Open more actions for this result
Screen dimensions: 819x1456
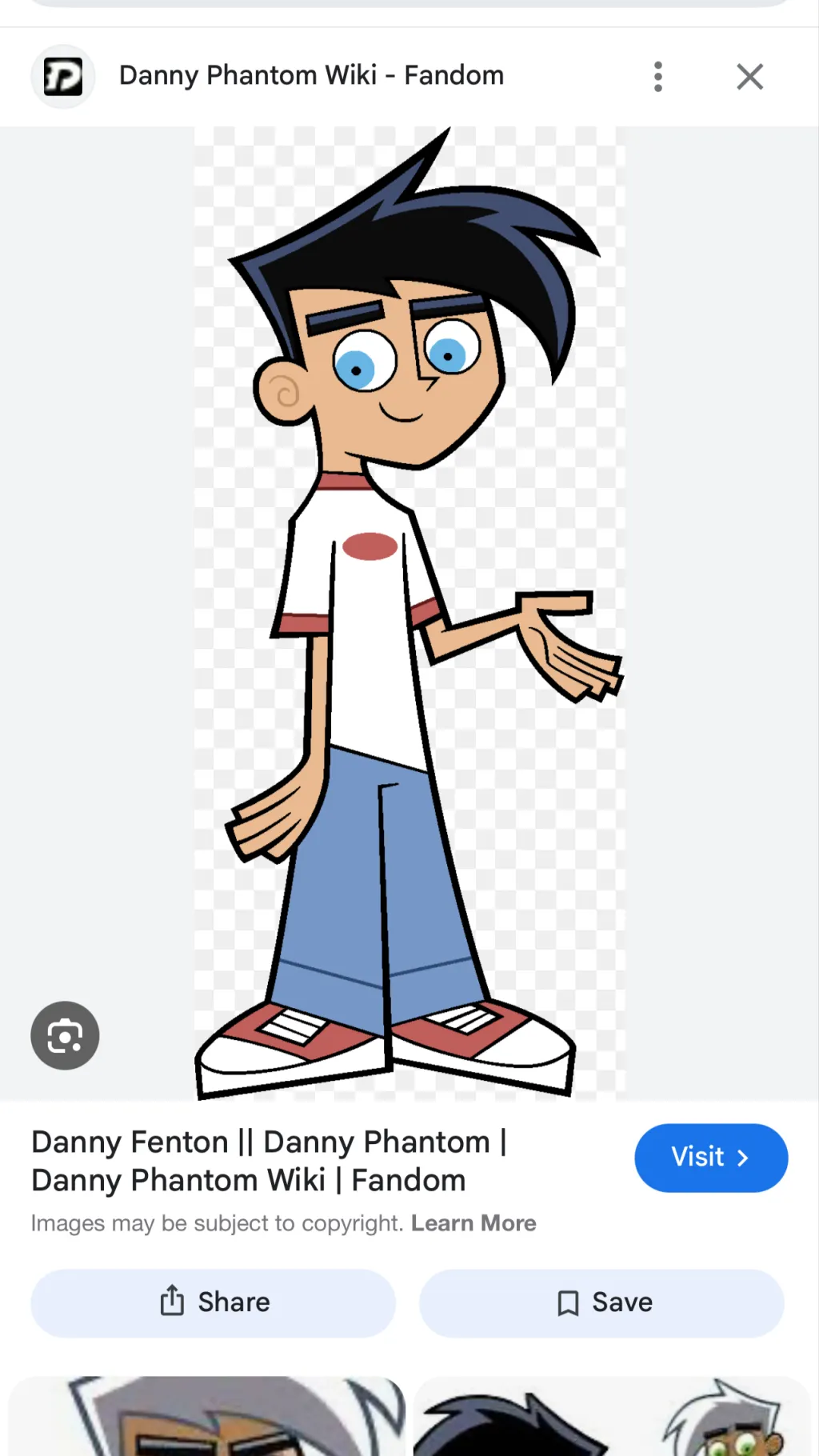pos(657,76)
